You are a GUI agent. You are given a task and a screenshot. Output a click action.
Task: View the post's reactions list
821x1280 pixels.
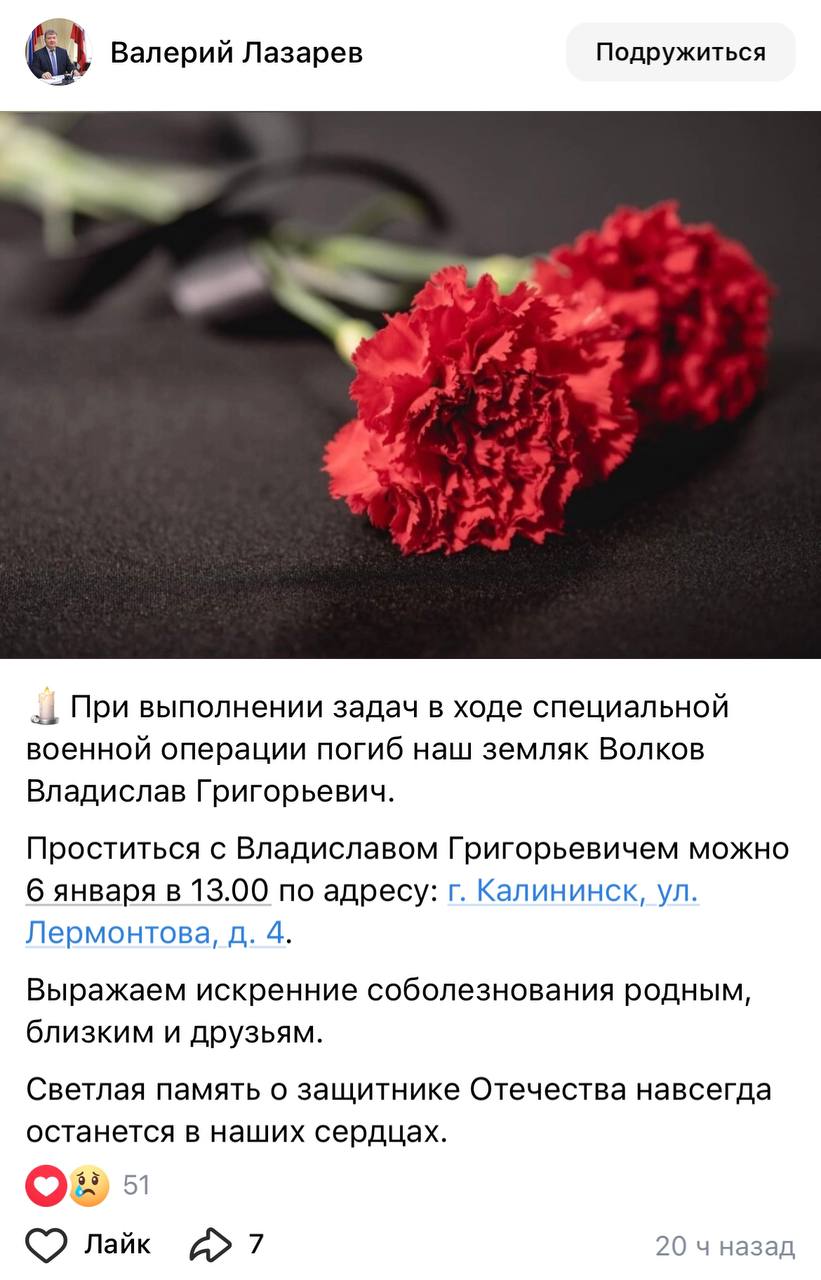[x=87, y=1187]
